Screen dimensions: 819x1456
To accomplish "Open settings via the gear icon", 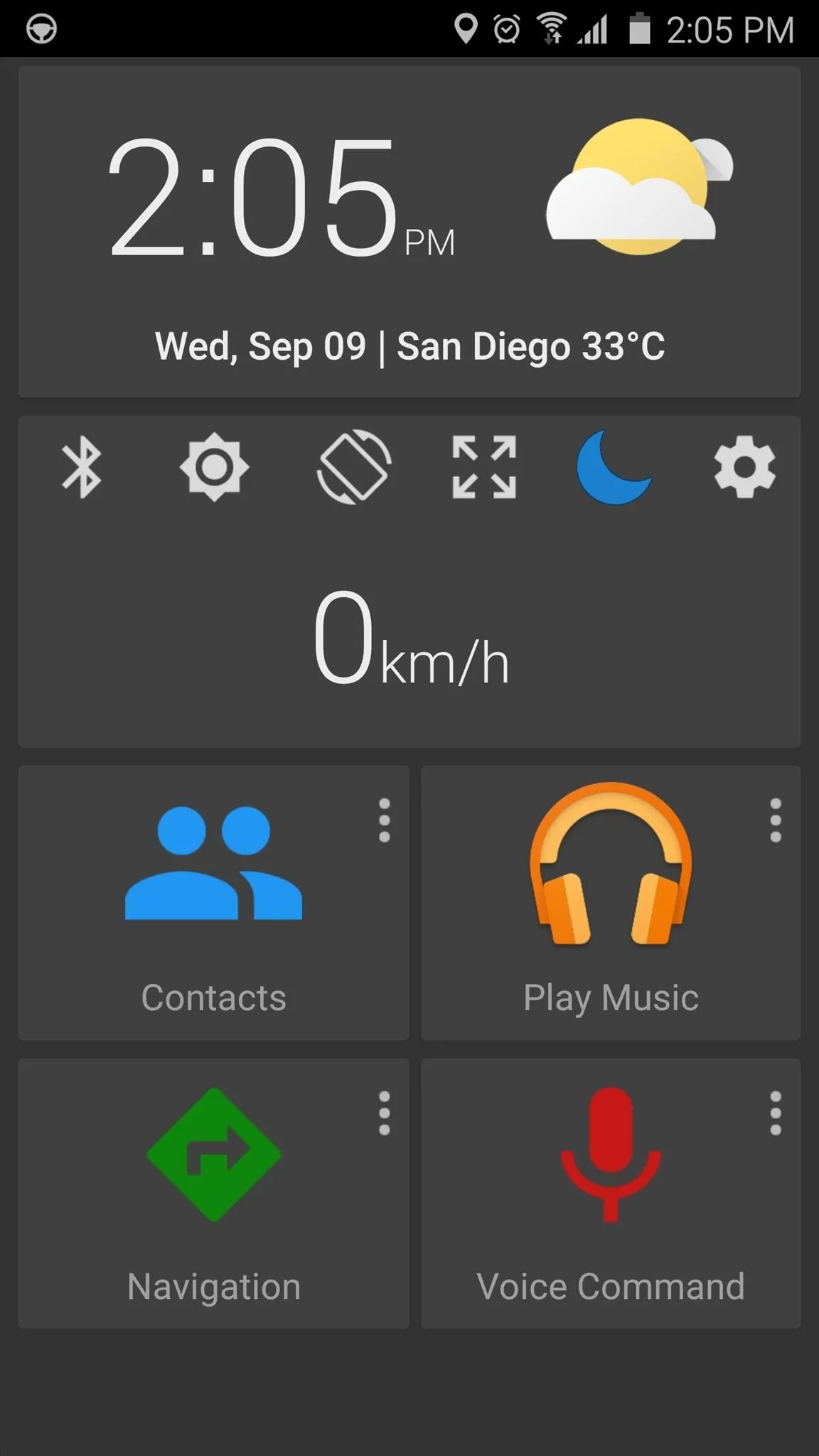I will (x=744, y=467).
